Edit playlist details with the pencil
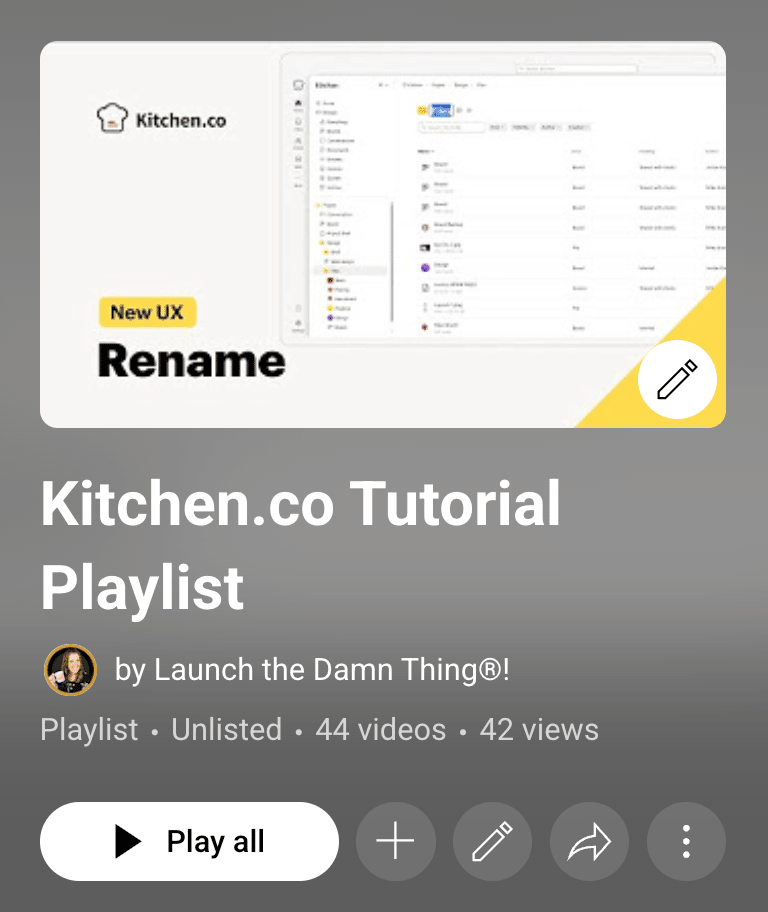Viewport: 768px width, 912px height. point(492,842)
